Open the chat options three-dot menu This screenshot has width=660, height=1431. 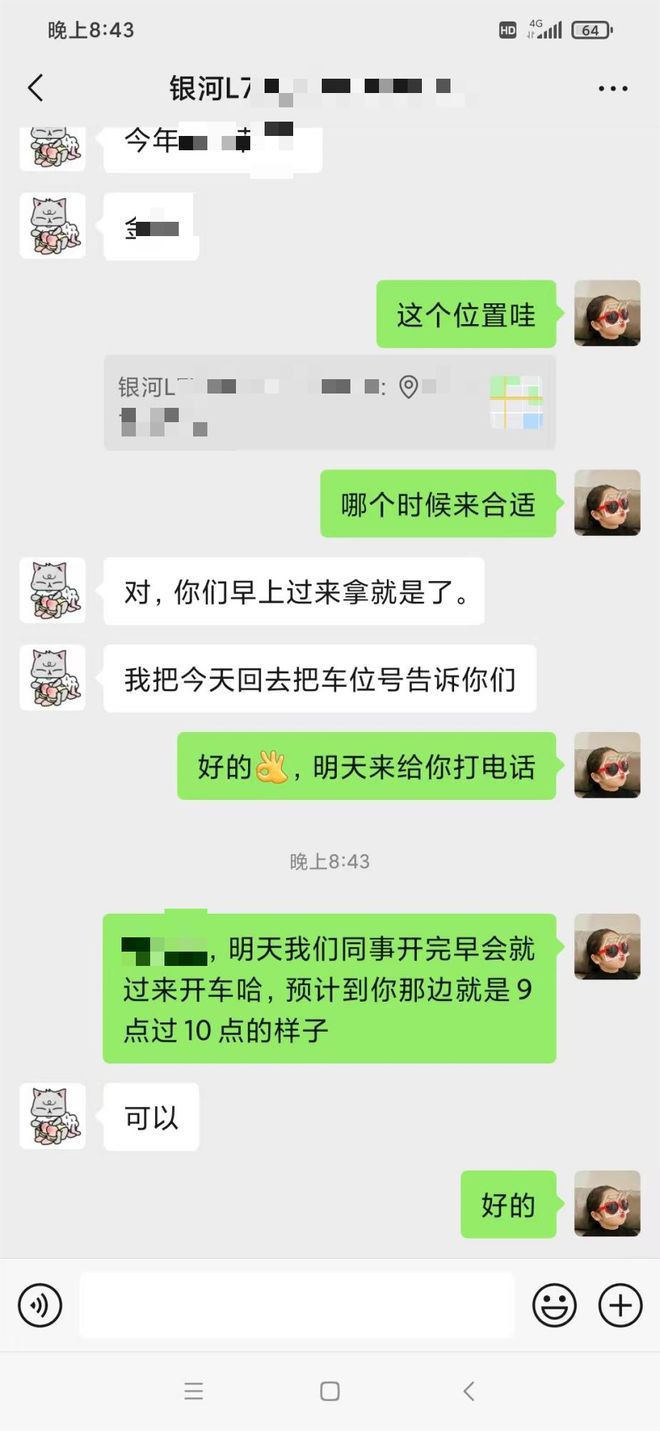click(x=612, y=89)
